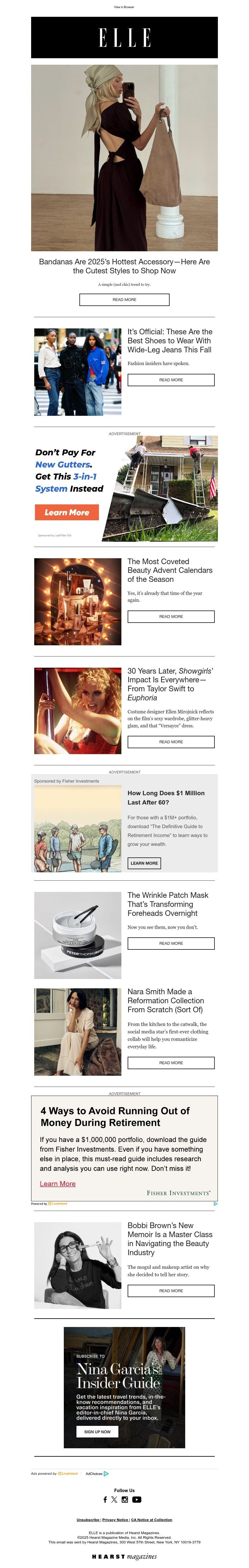Viewport: 249px width, 1568px height.
Task: Read more on Showgirls impact article
Action: point(171,742)
